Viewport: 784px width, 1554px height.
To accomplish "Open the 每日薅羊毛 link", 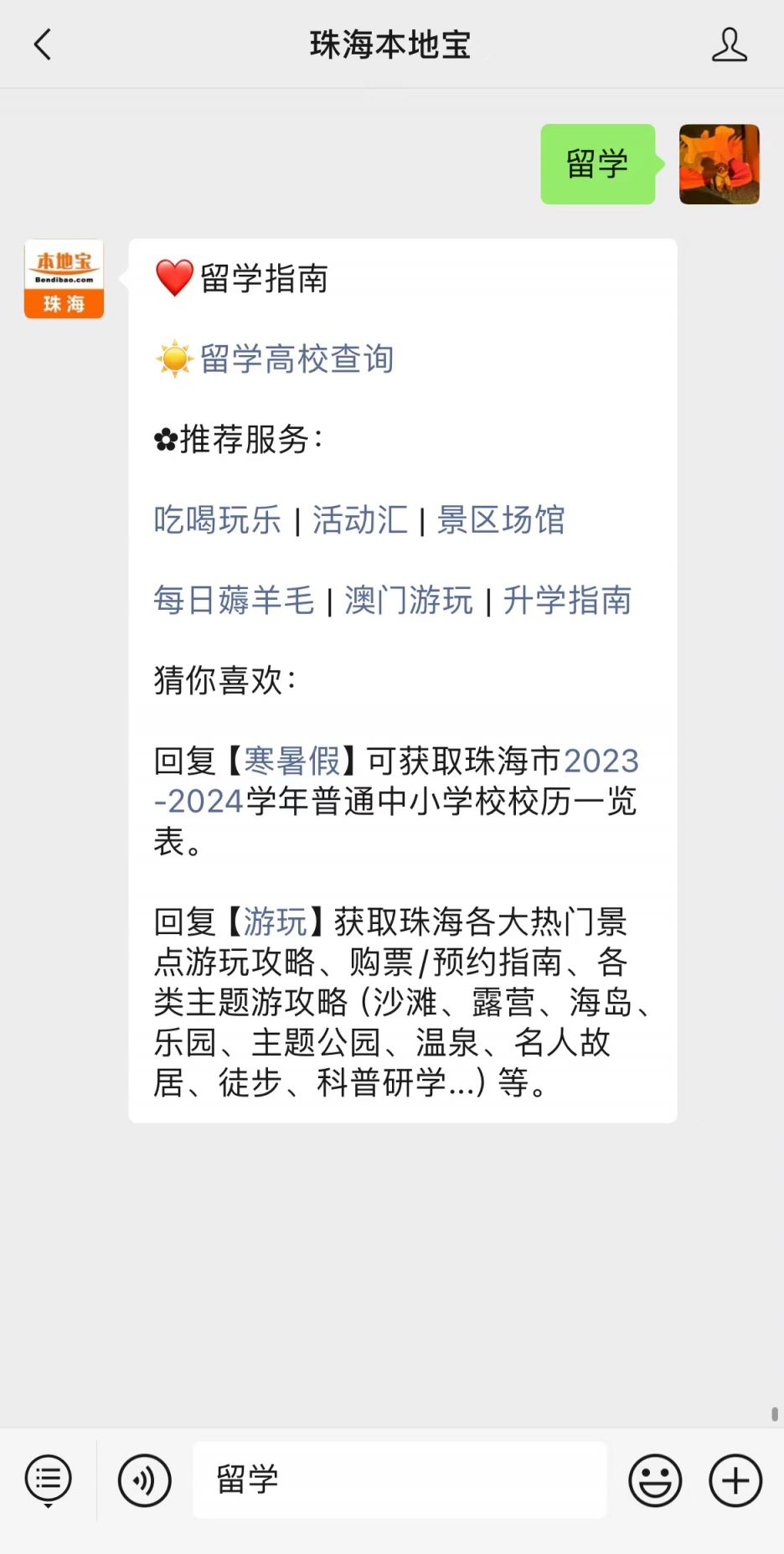I will click(234, 601).
